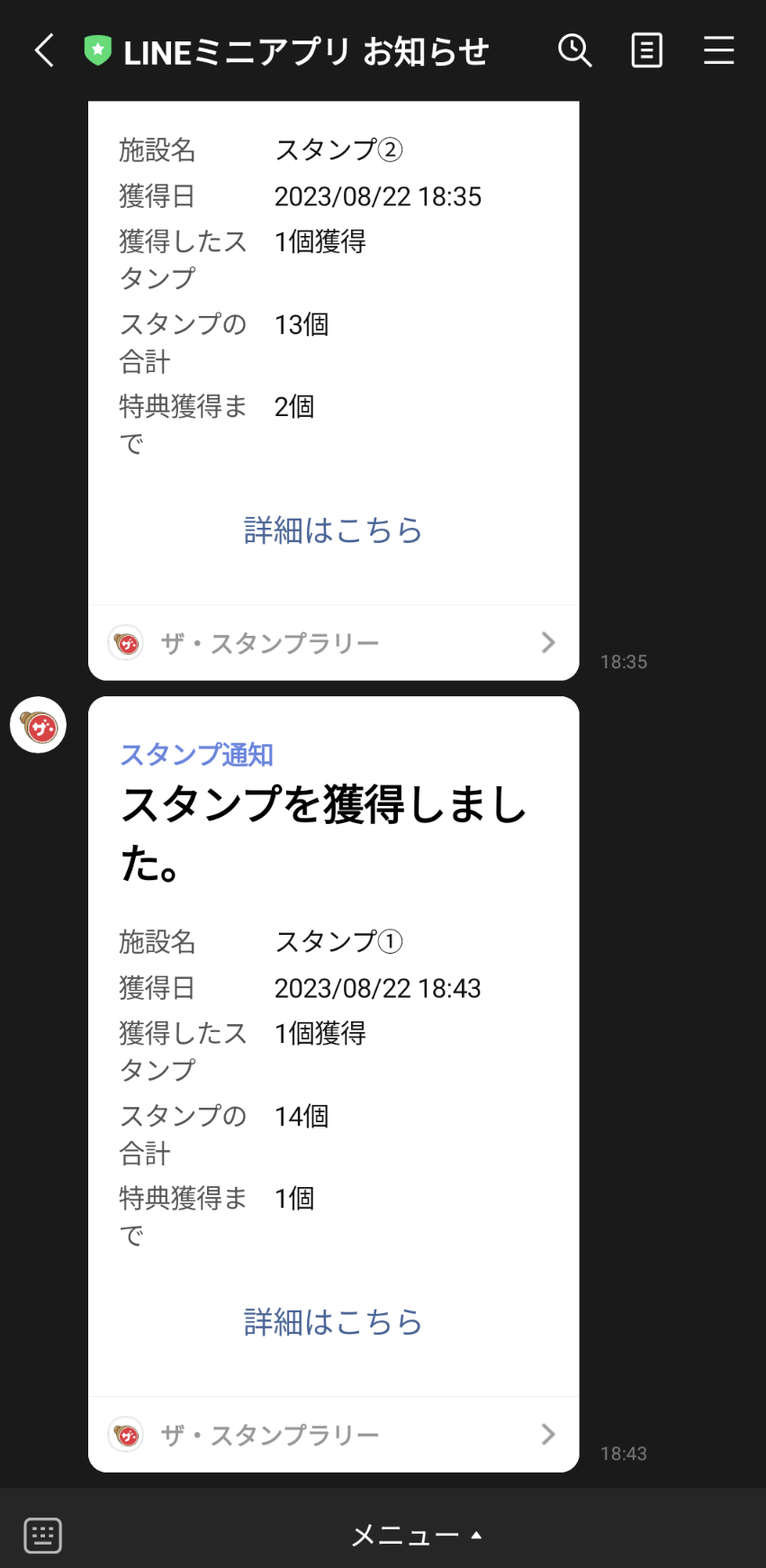Open 詳細はこちら in the スタンプ① card

pos(333,1321)
